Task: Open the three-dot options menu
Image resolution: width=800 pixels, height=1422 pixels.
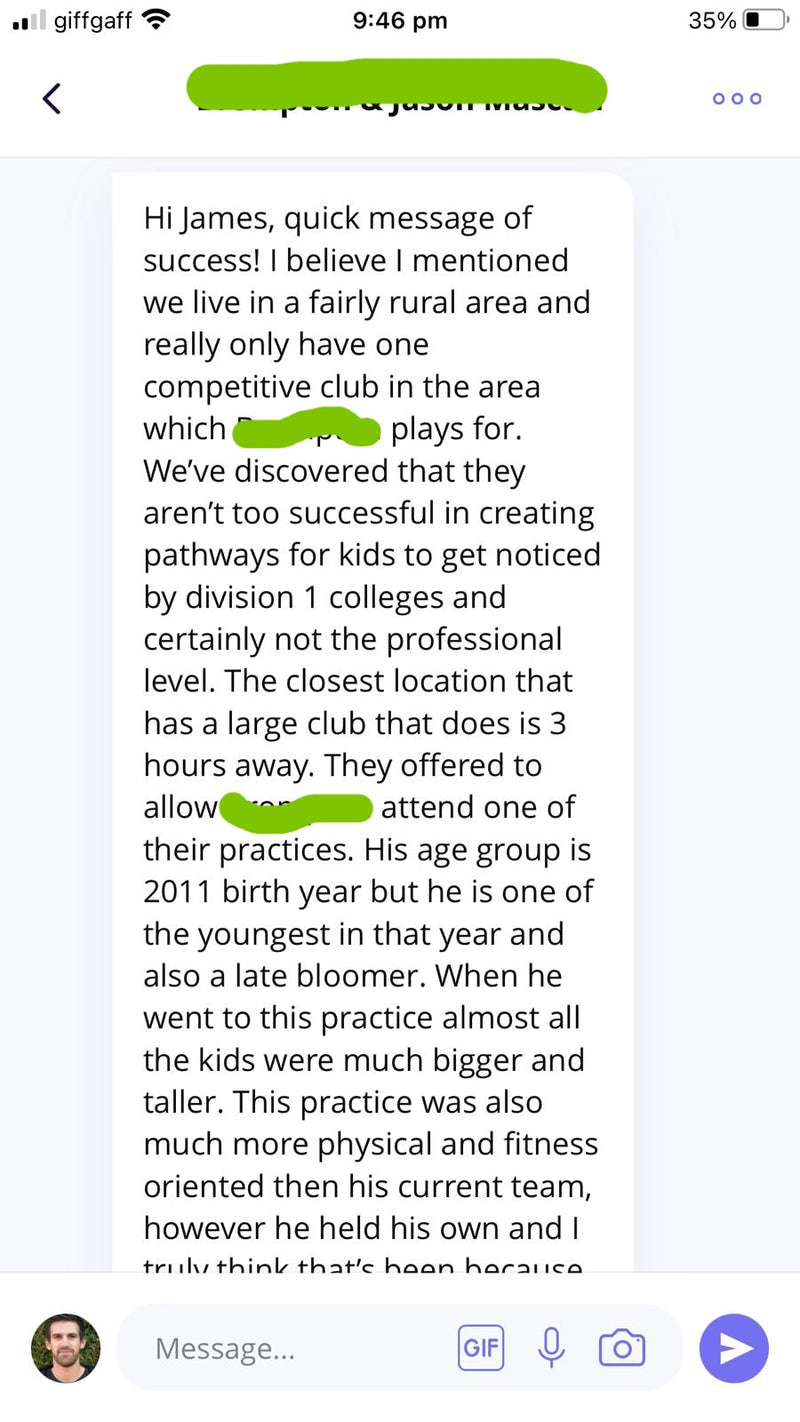Action: click(x=737, y=98)
